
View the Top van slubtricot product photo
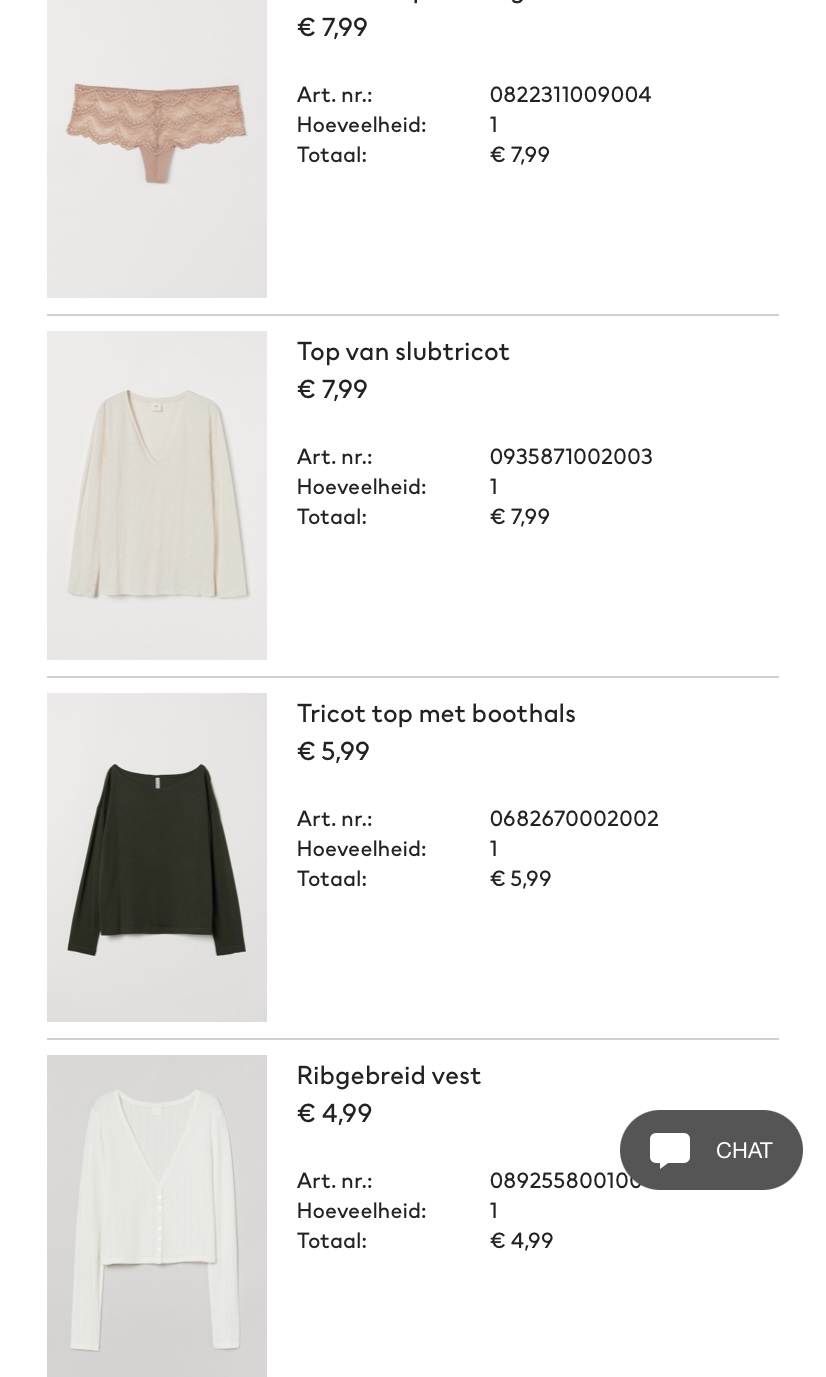tap(157, 495)
